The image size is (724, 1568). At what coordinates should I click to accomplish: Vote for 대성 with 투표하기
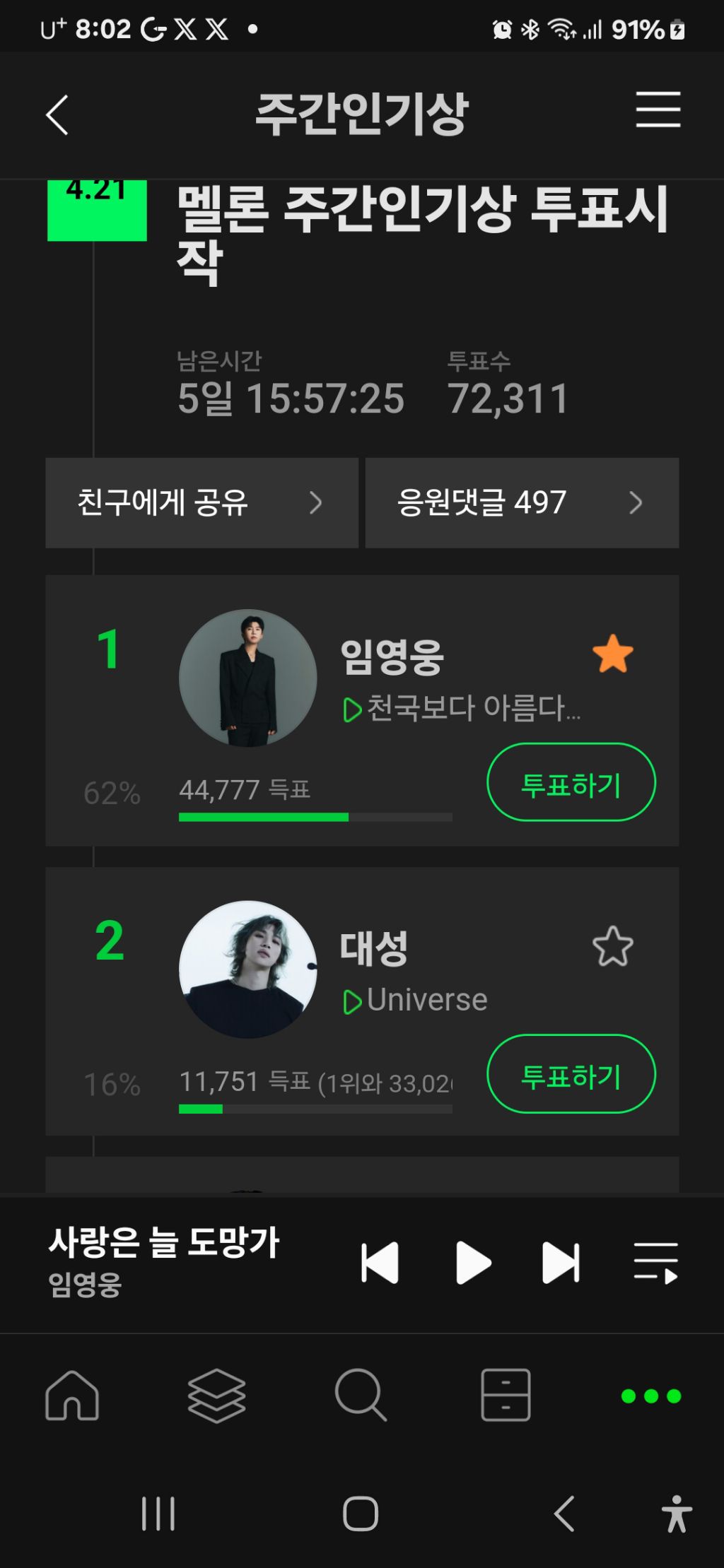pyautogui.click(x=571, y=1073)
